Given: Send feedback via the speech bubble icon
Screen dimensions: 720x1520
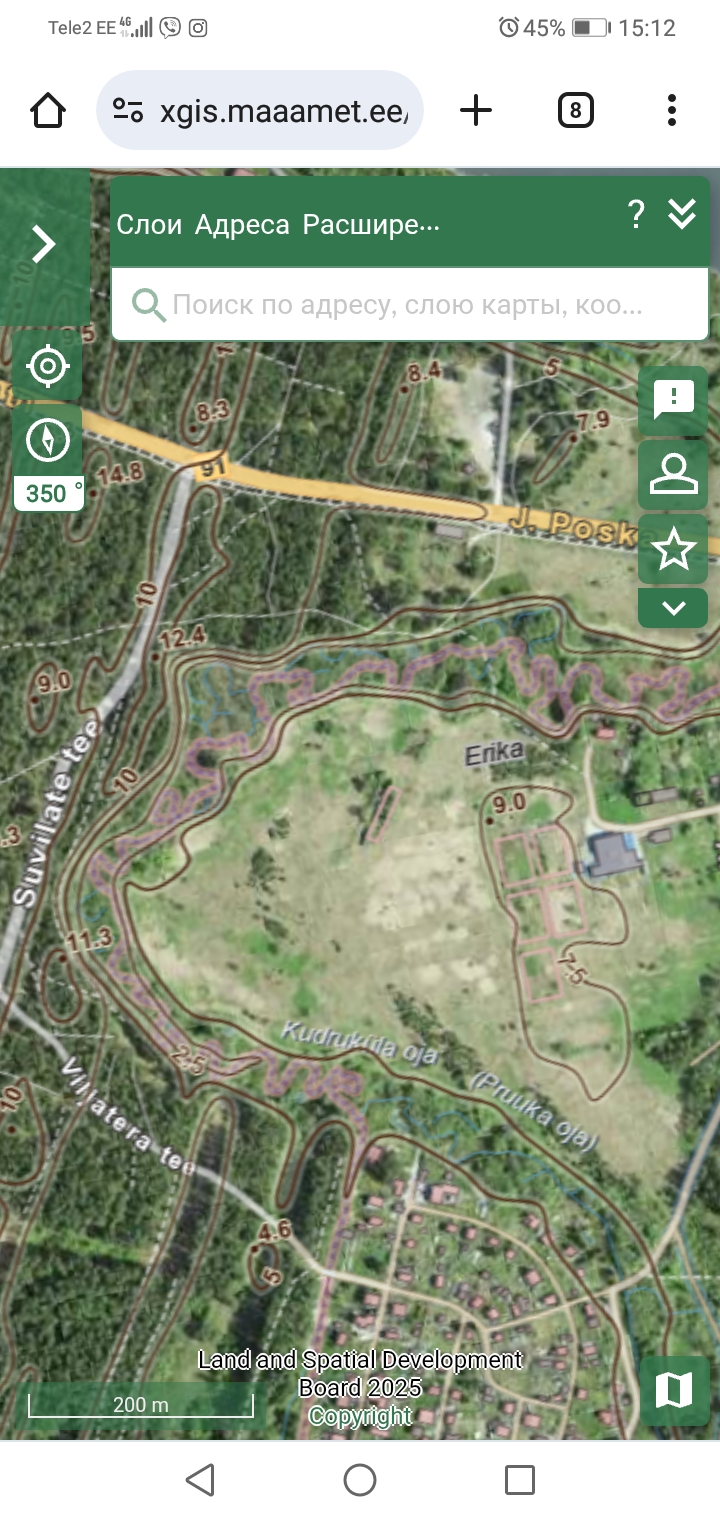Looking at the screenshot, I should (673, 401).
